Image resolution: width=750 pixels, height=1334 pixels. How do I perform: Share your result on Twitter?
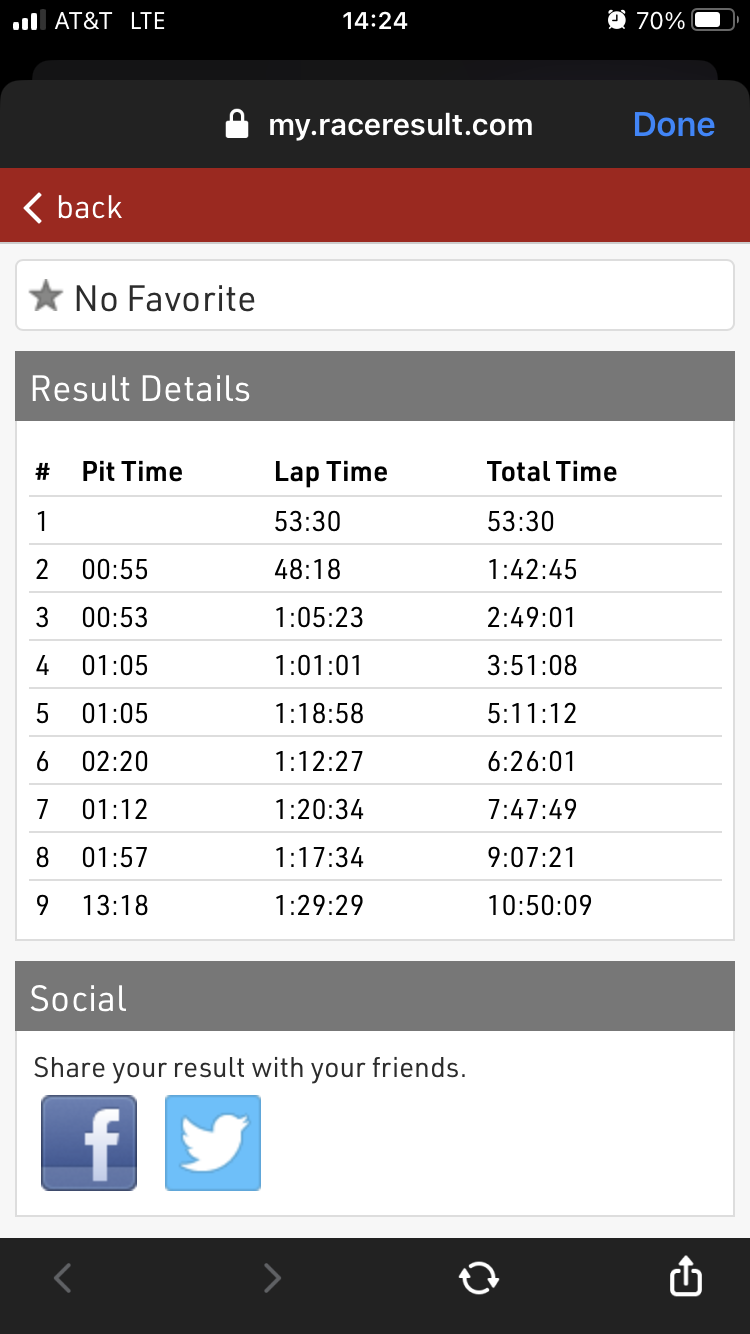(213, 1143)
